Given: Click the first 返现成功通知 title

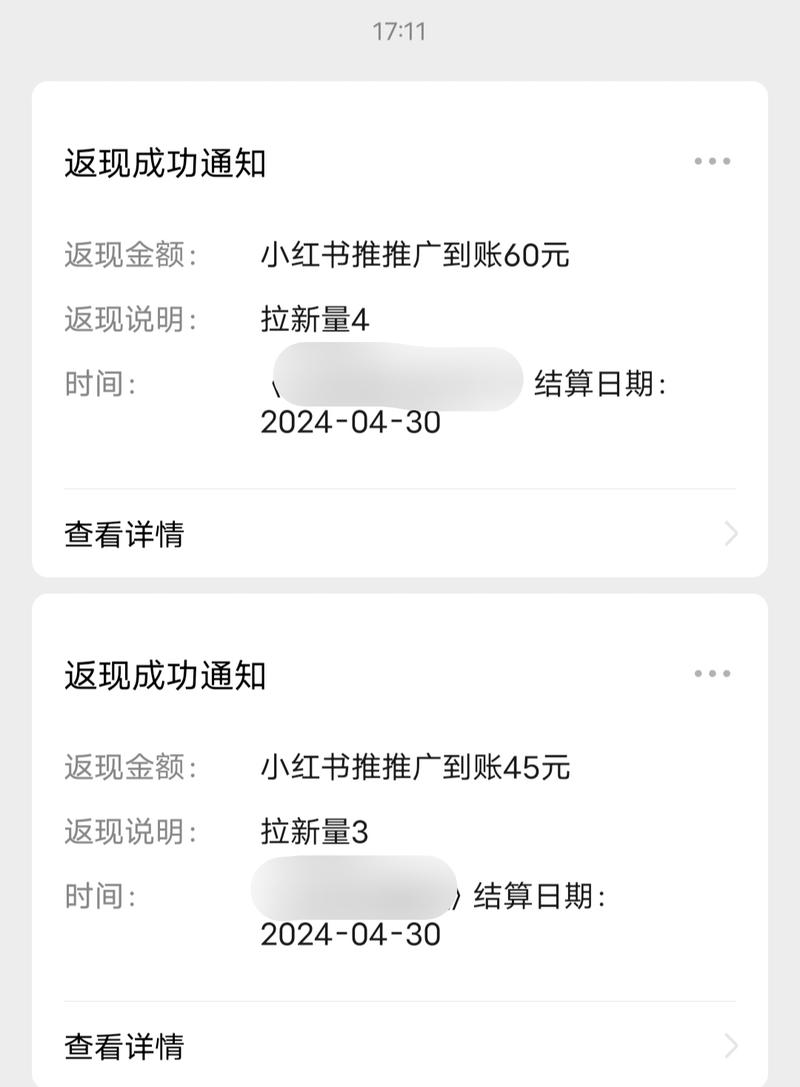Looking at the screenshot, I should coord(166,158).
